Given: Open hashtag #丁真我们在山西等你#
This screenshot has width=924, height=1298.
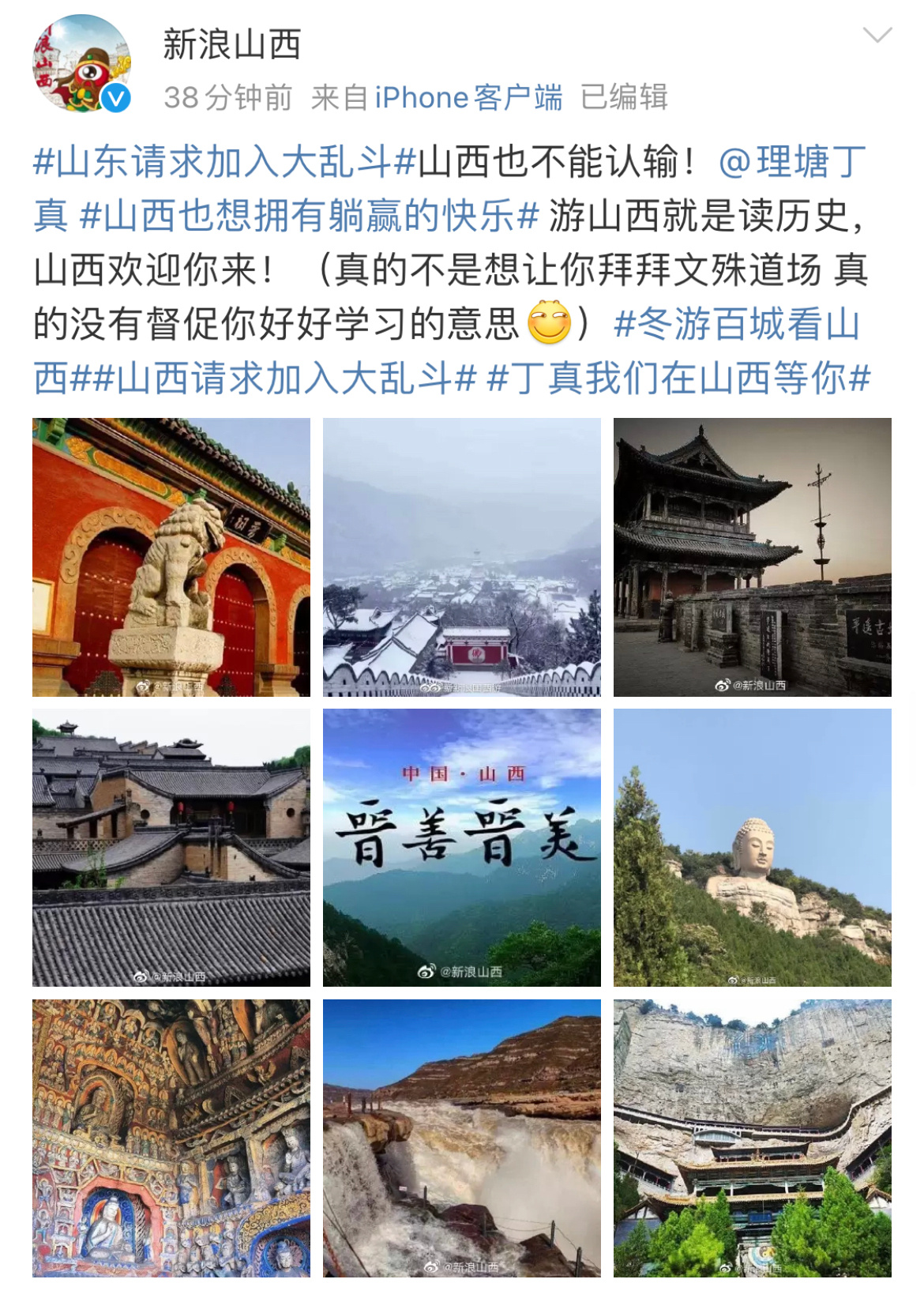Looking at the screenshot, I should pos(679,378).
